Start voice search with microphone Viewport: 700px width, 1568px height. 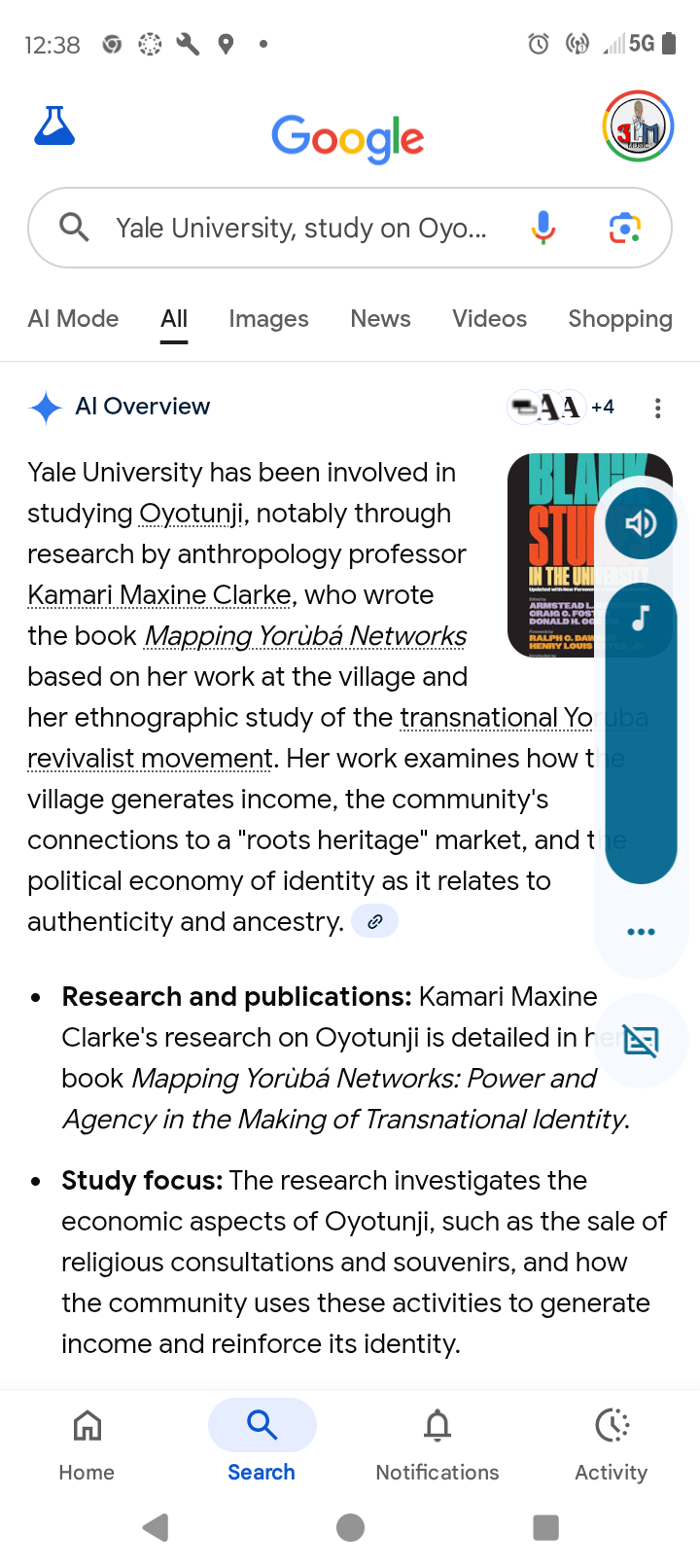pyautogui.click(x=543, y=228)
